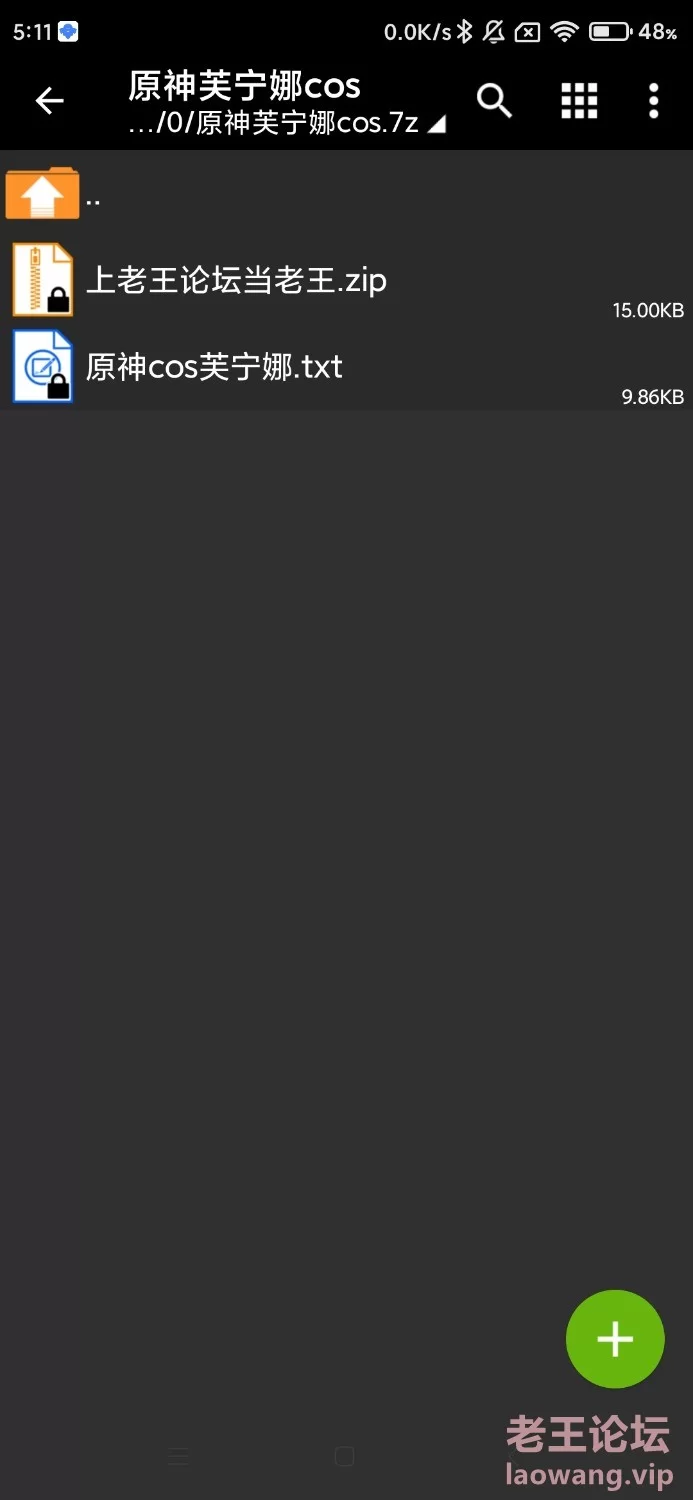The height and width of the screenshot is (1500, 693).
Task: Tap the green plus add button
Action: [614, 1339]
